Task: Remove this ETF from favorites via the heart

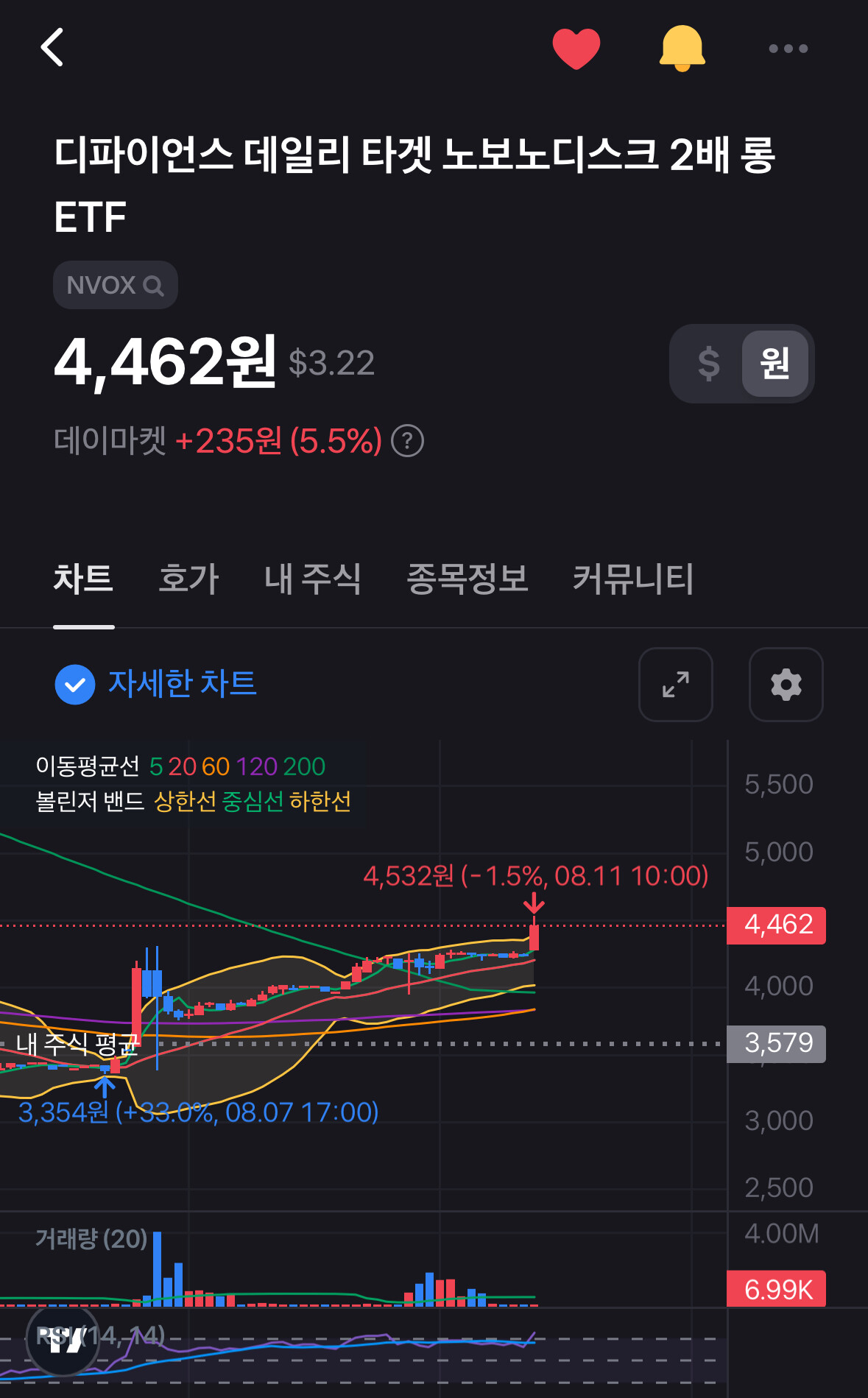Action: [x=576, y=49]
